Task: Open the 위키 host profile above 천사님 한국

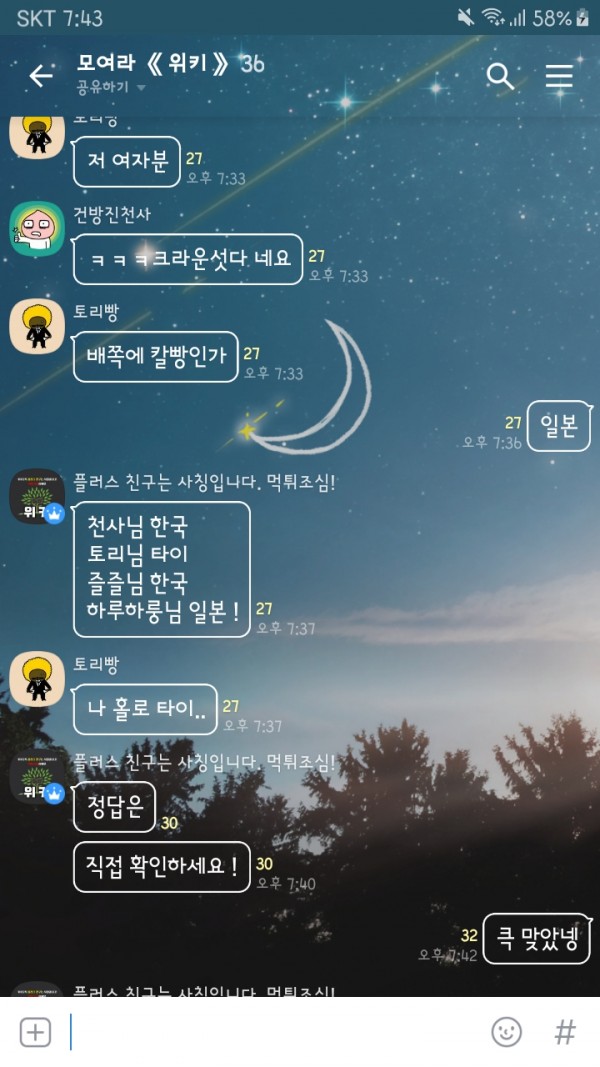Action: [37, 497]
